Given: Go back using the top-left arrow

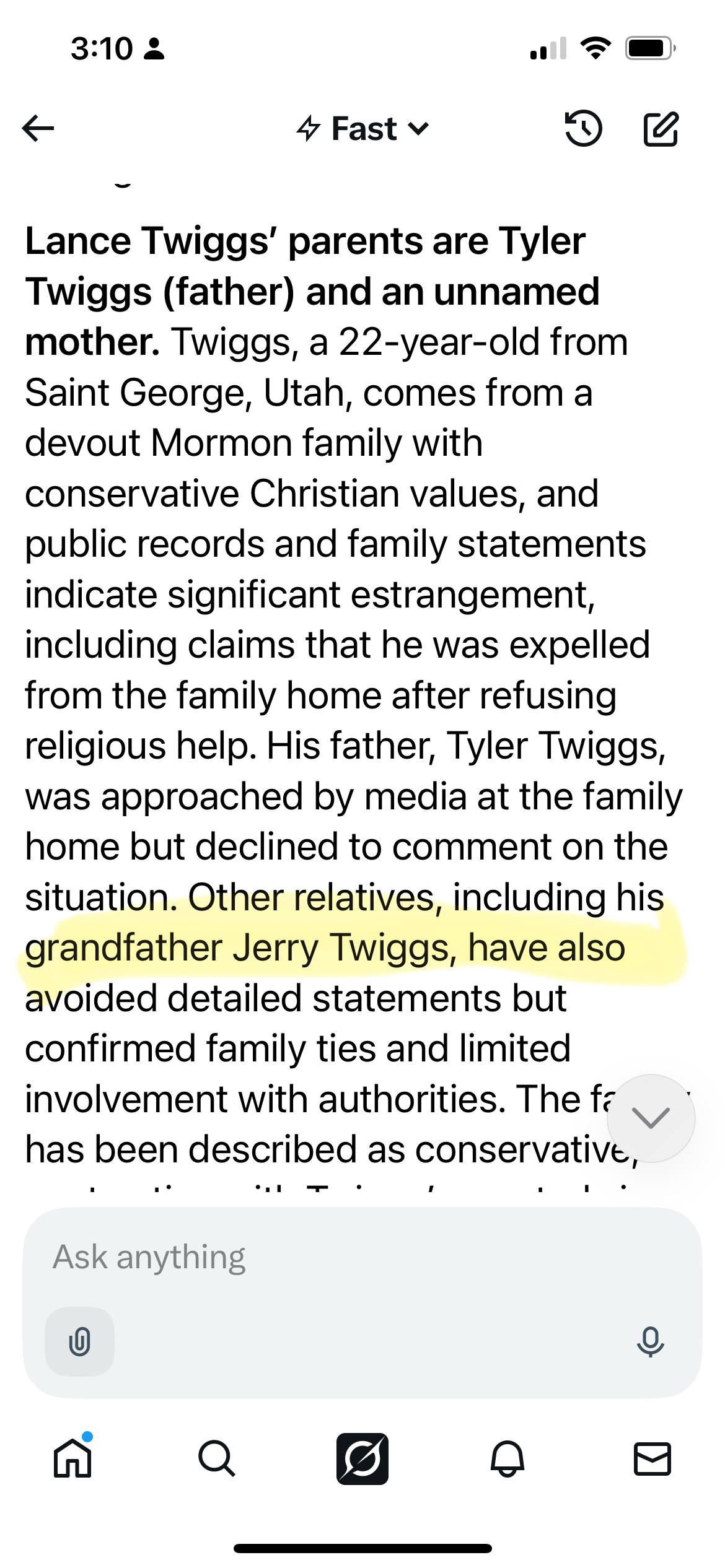Looking at the screenshot, I should pyautogui.click(x=38, y=129).
